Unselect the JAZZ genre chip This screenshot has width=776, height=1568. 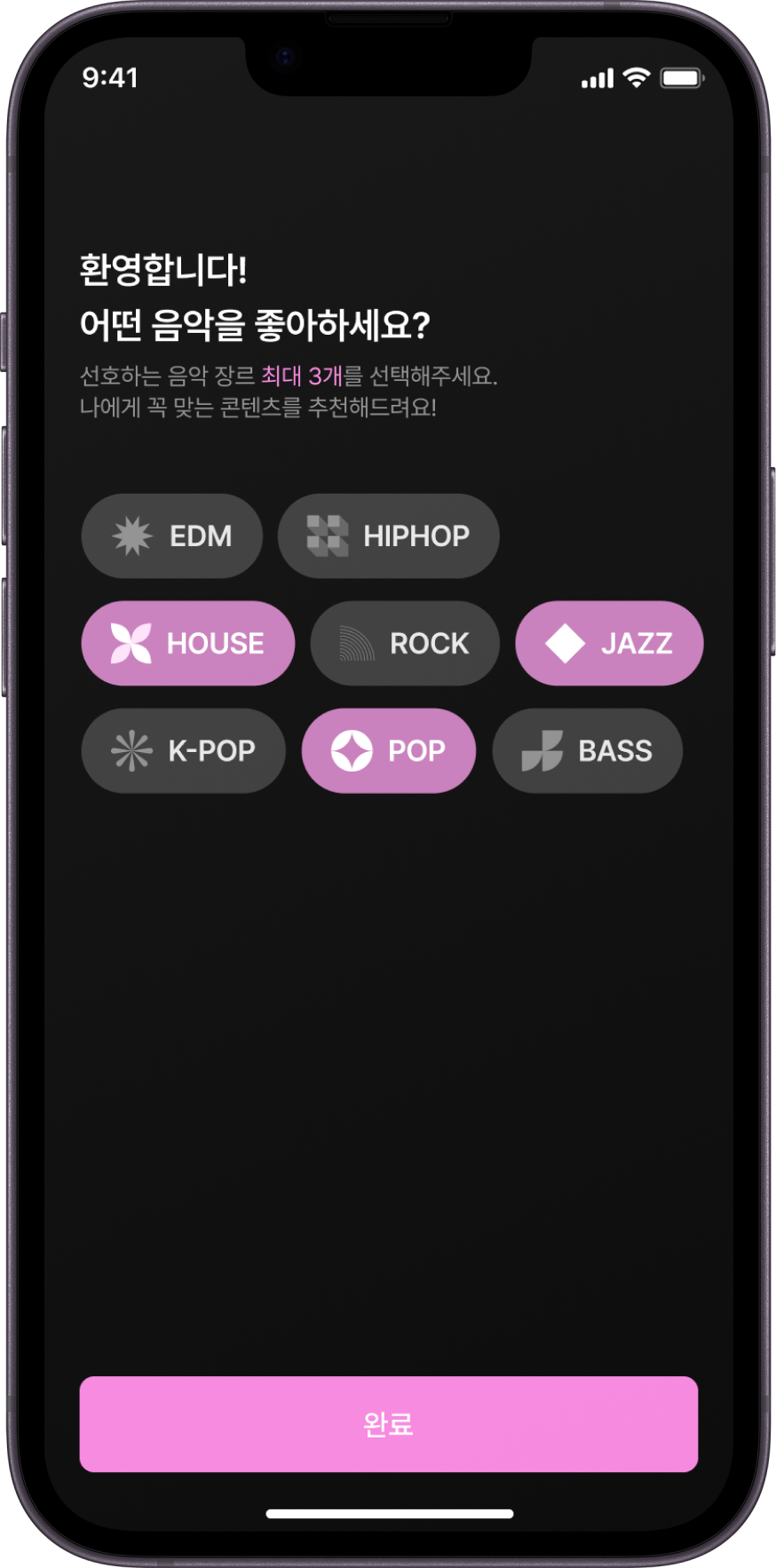tap(609, 644)
